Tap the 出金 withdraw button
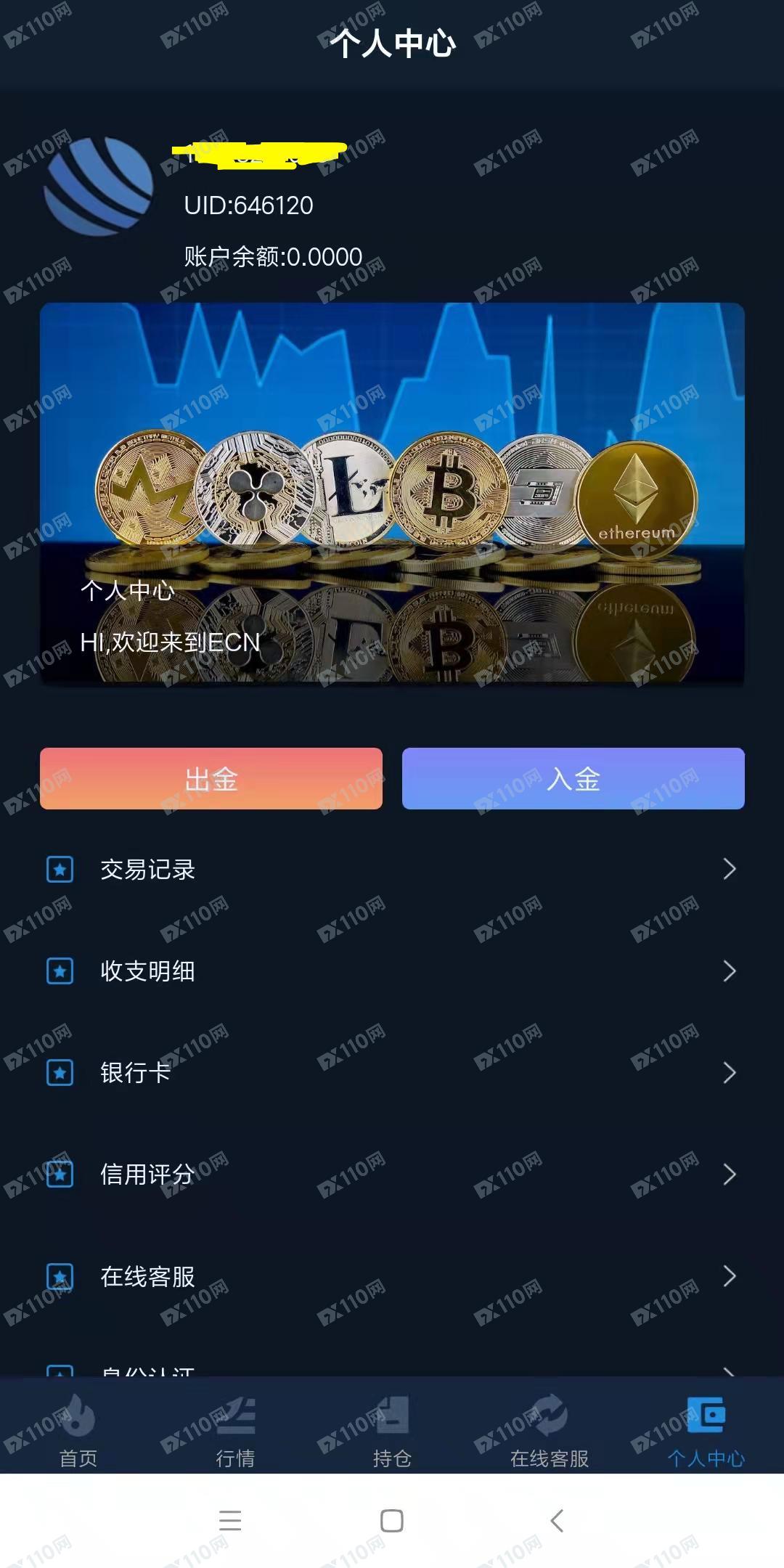 [211, 779]
